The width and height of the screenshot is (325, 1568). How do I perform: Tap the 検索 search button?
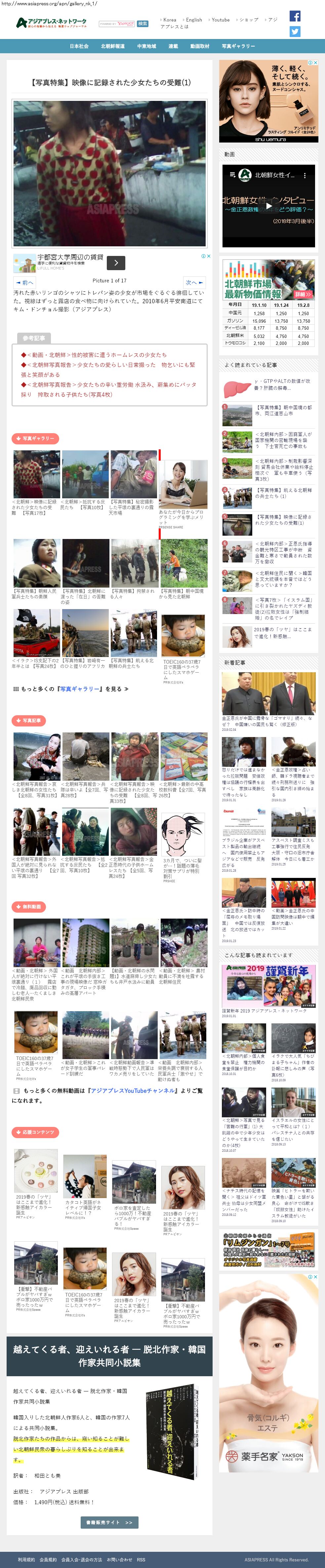click(142, 24)
